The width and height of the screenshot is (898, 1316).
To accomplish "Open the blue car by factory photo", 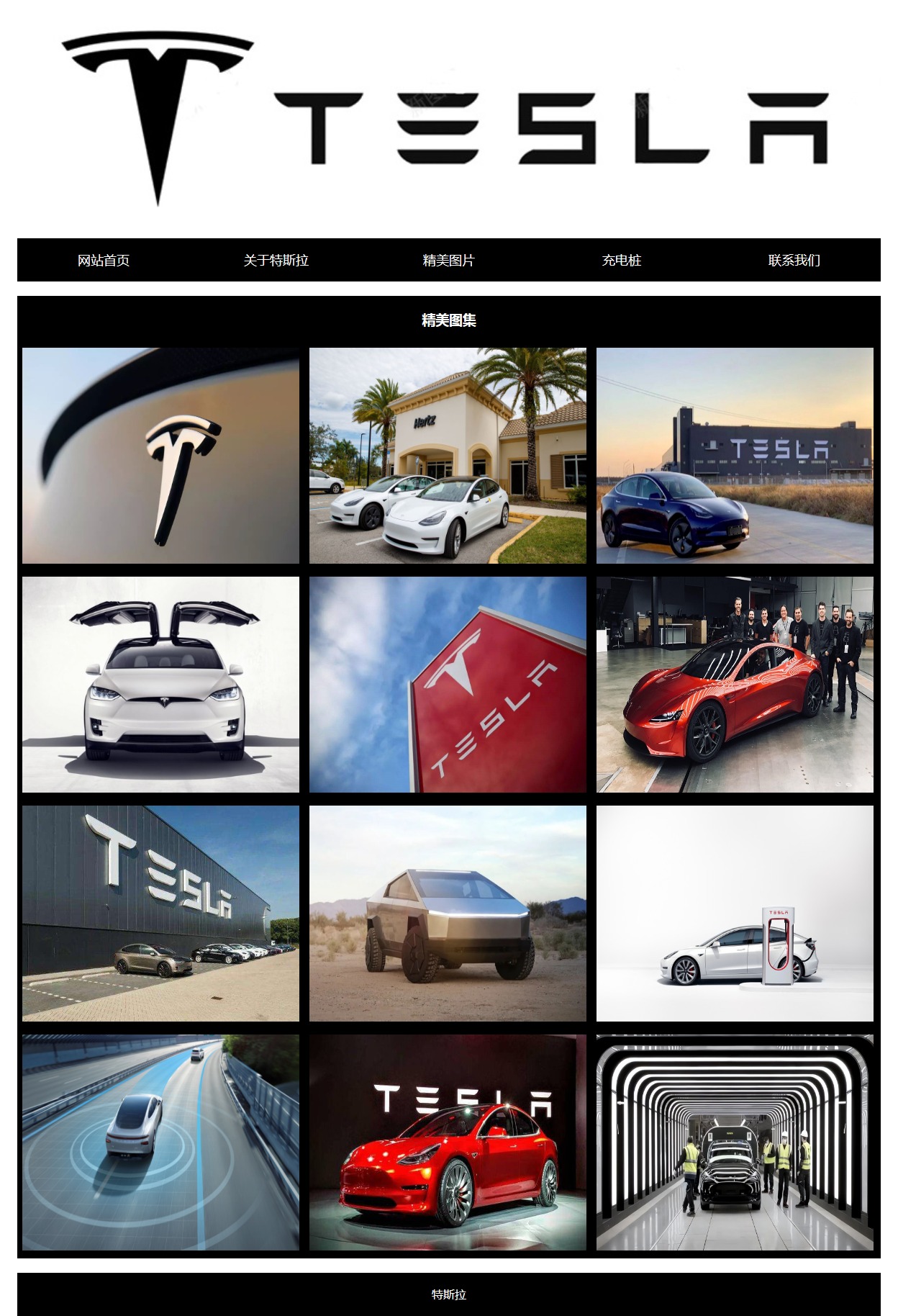I will 735,456.
